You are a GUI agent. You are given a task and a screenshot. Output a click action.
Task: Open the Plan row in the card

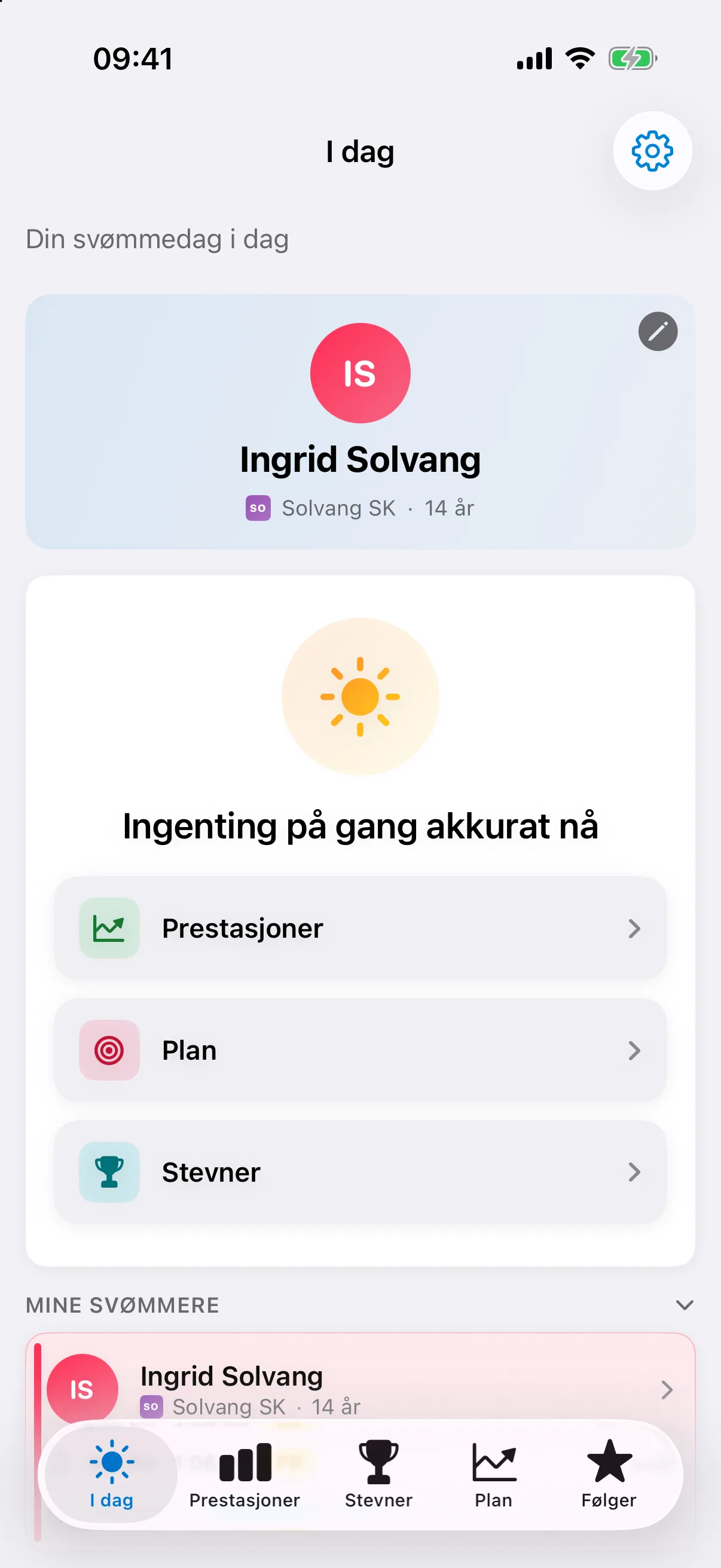360,1050
